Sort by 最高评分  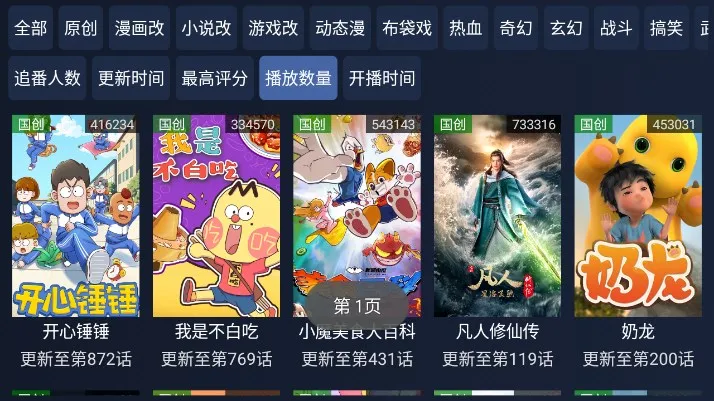click(x=214, y=78)
